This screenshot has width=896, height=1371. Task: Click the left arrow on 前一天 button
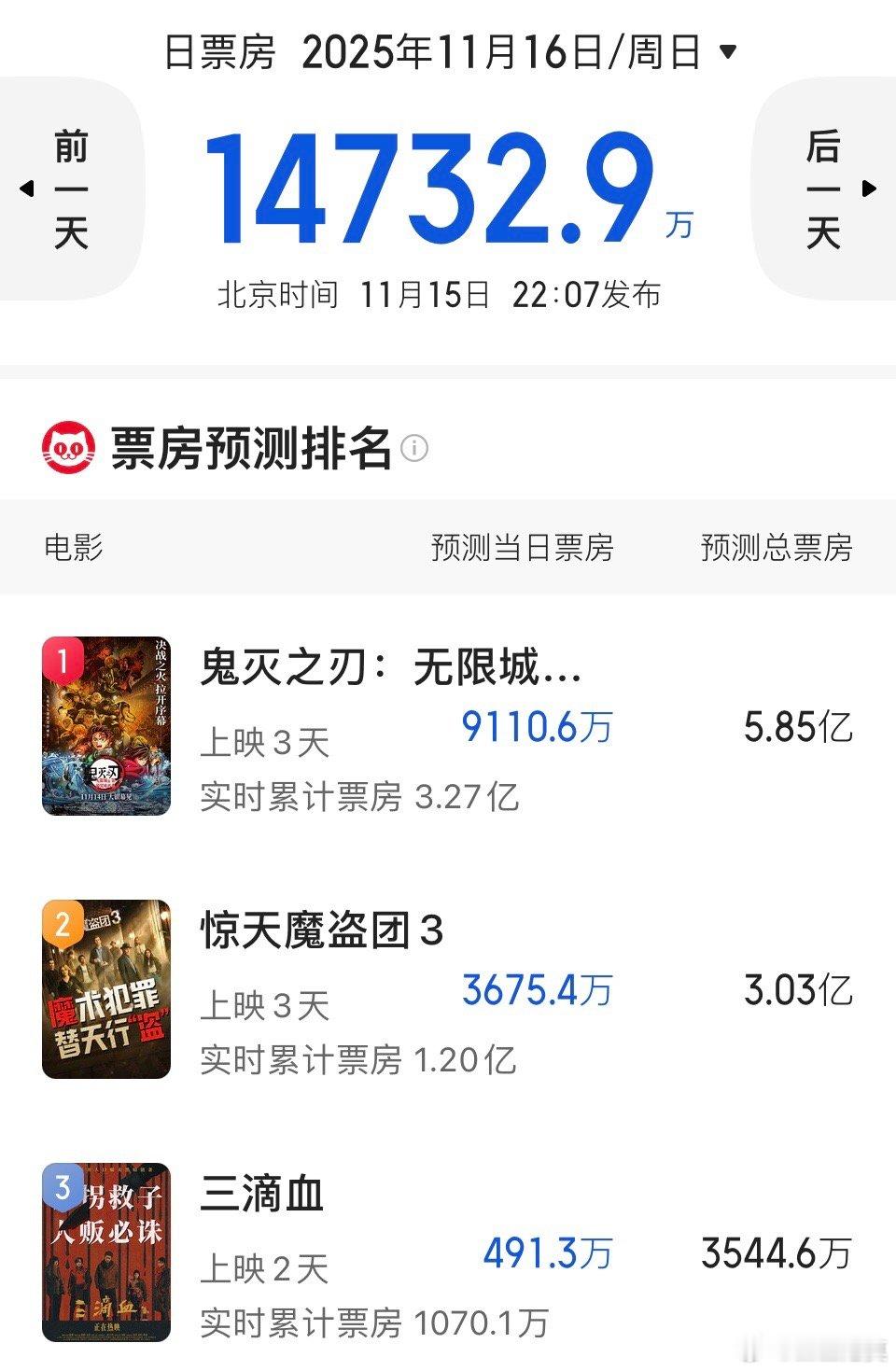click(28, 188)
